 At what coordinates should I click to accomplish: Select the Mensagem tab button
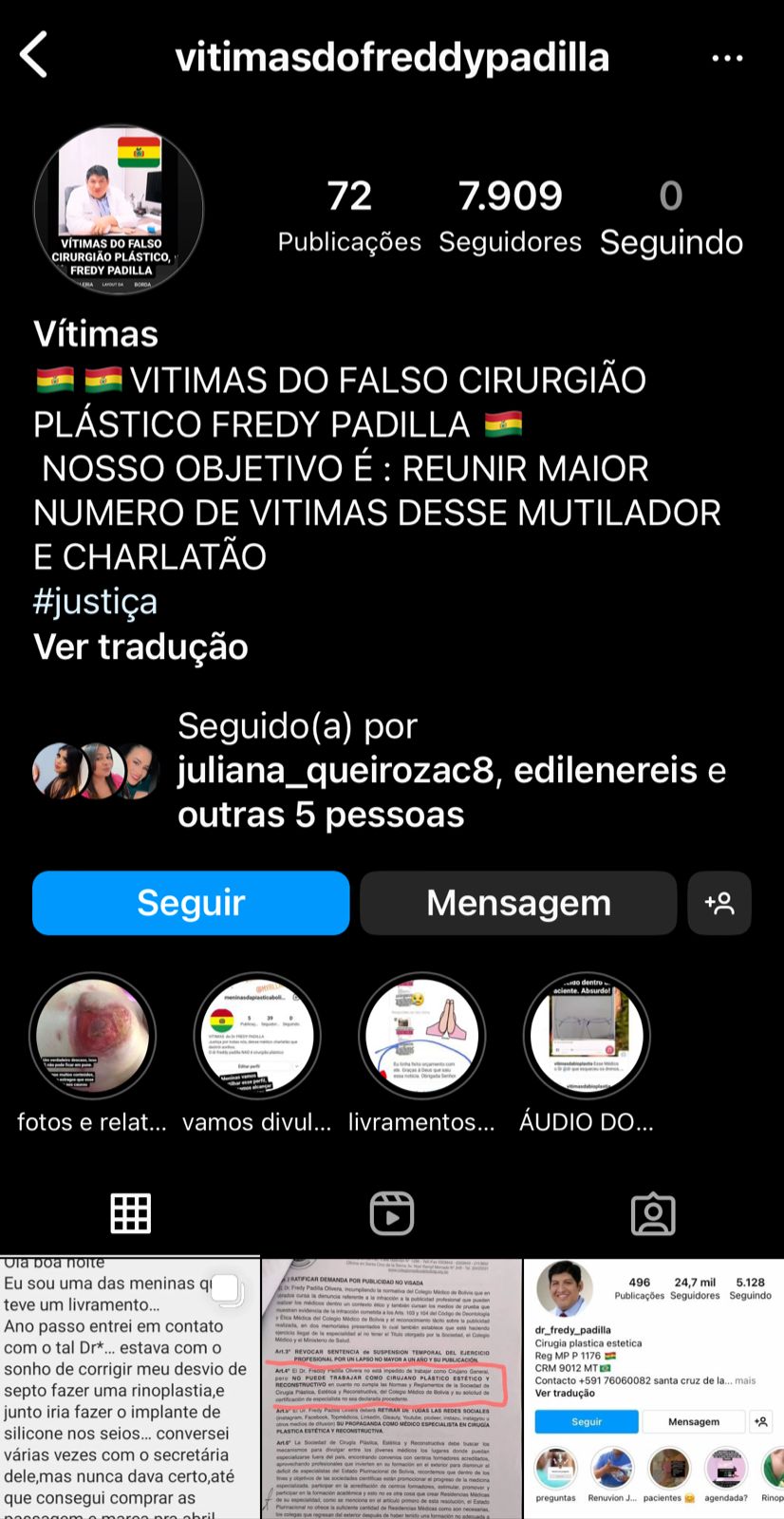pos(517,903)
